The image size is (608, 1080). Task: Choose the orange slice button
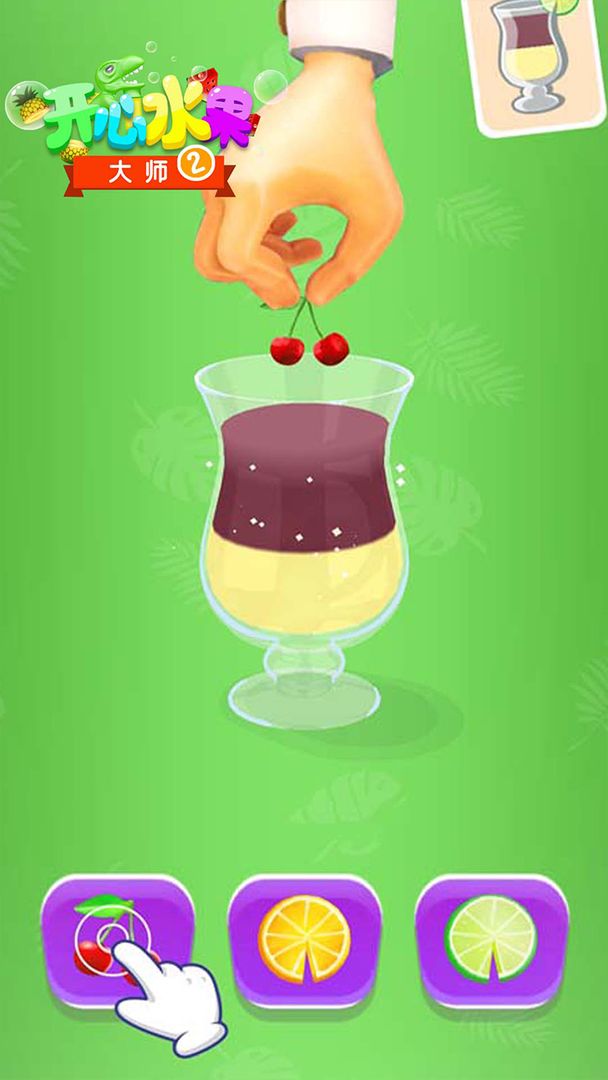[304, 939]
